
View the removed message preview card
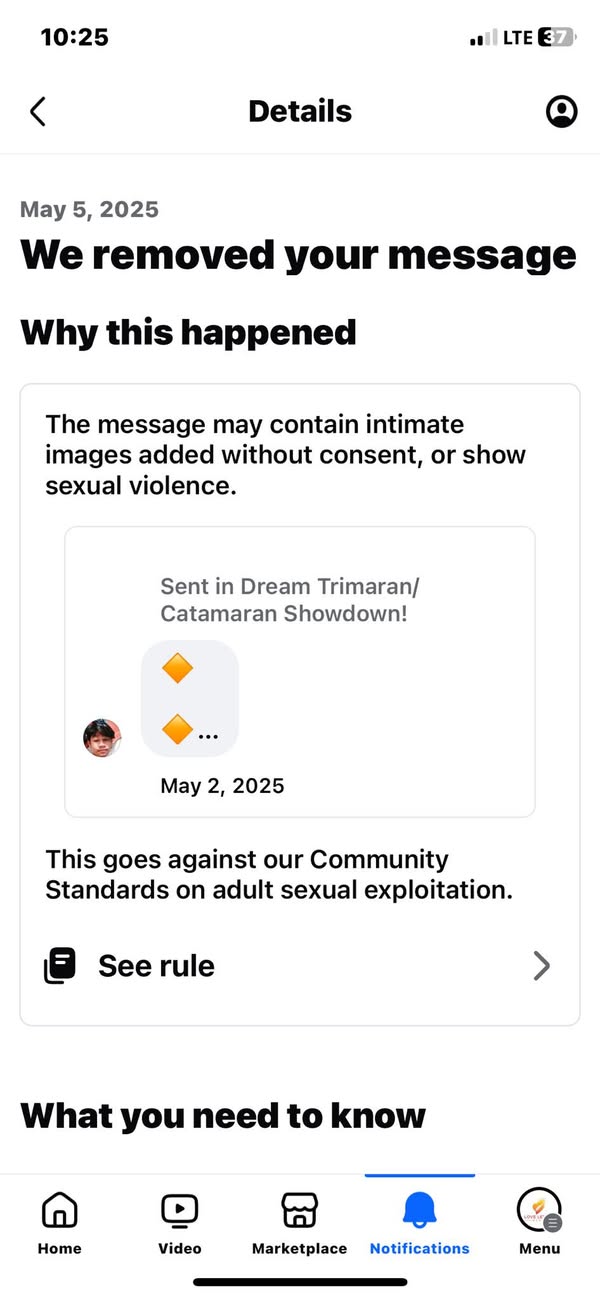[299, 671]
